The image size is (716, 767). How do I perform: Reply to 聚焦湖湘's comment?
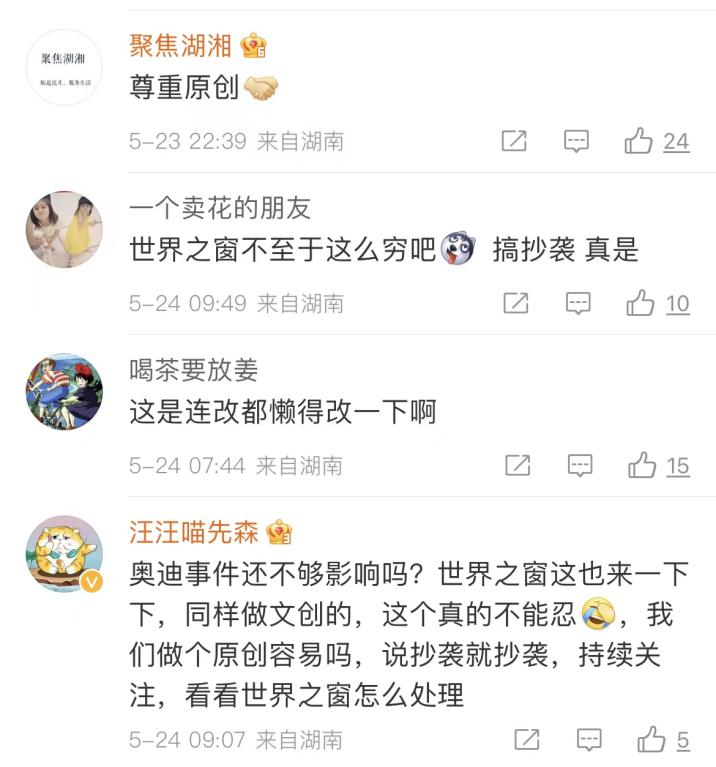pyautogui.click(x=576, y=141)
